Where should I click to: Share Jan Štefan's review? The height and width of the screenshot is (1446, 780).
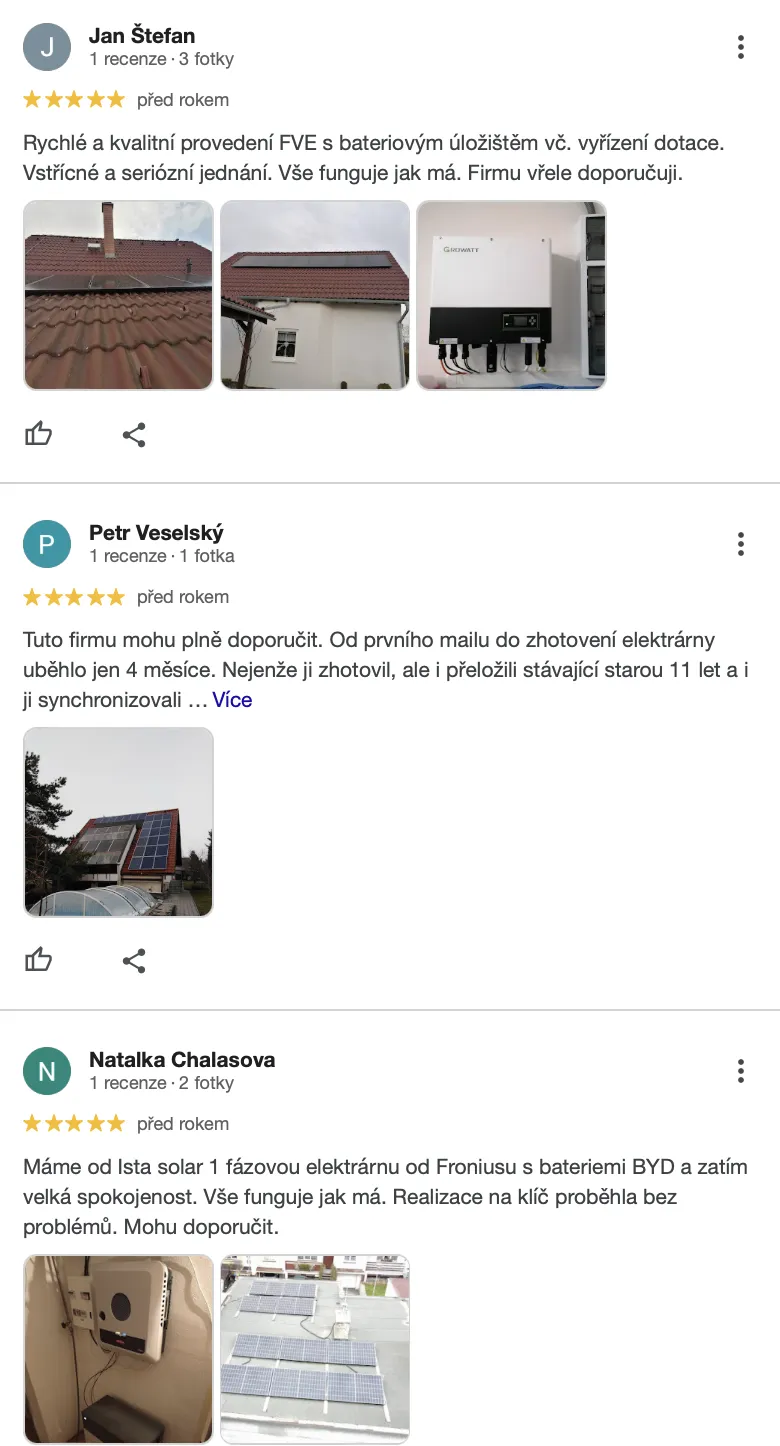(x=134, y=434)
